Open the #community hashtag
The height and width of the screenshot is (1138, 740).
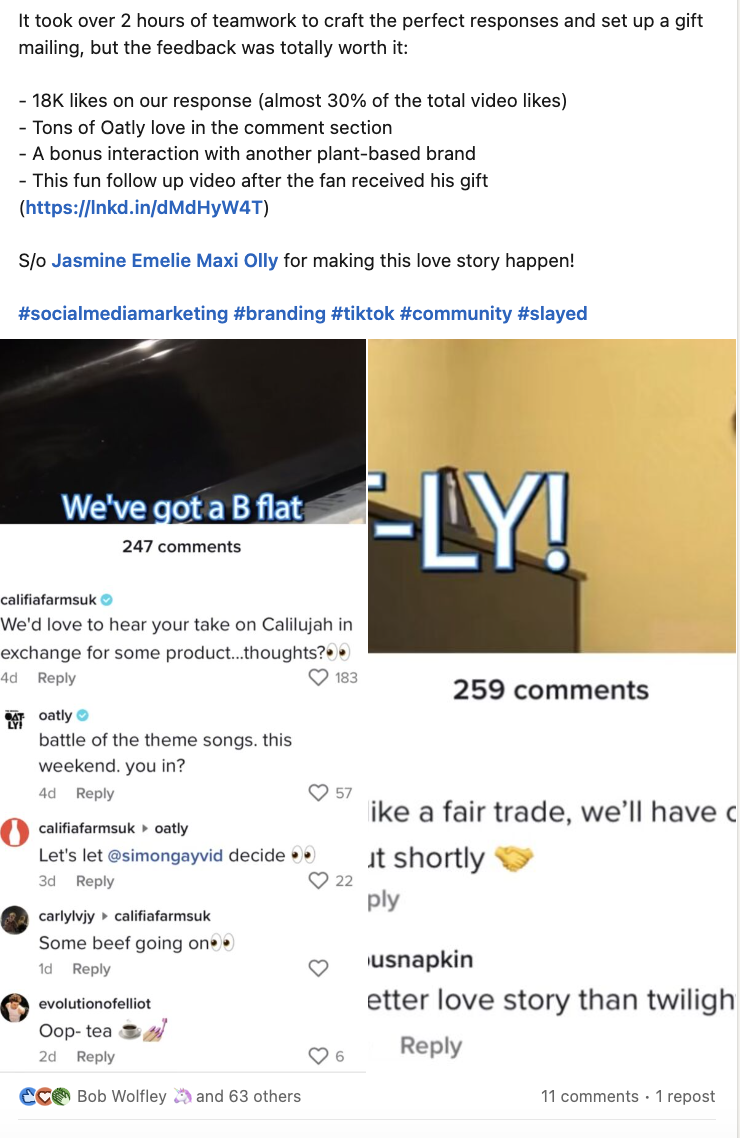click(x=455, y=314)
